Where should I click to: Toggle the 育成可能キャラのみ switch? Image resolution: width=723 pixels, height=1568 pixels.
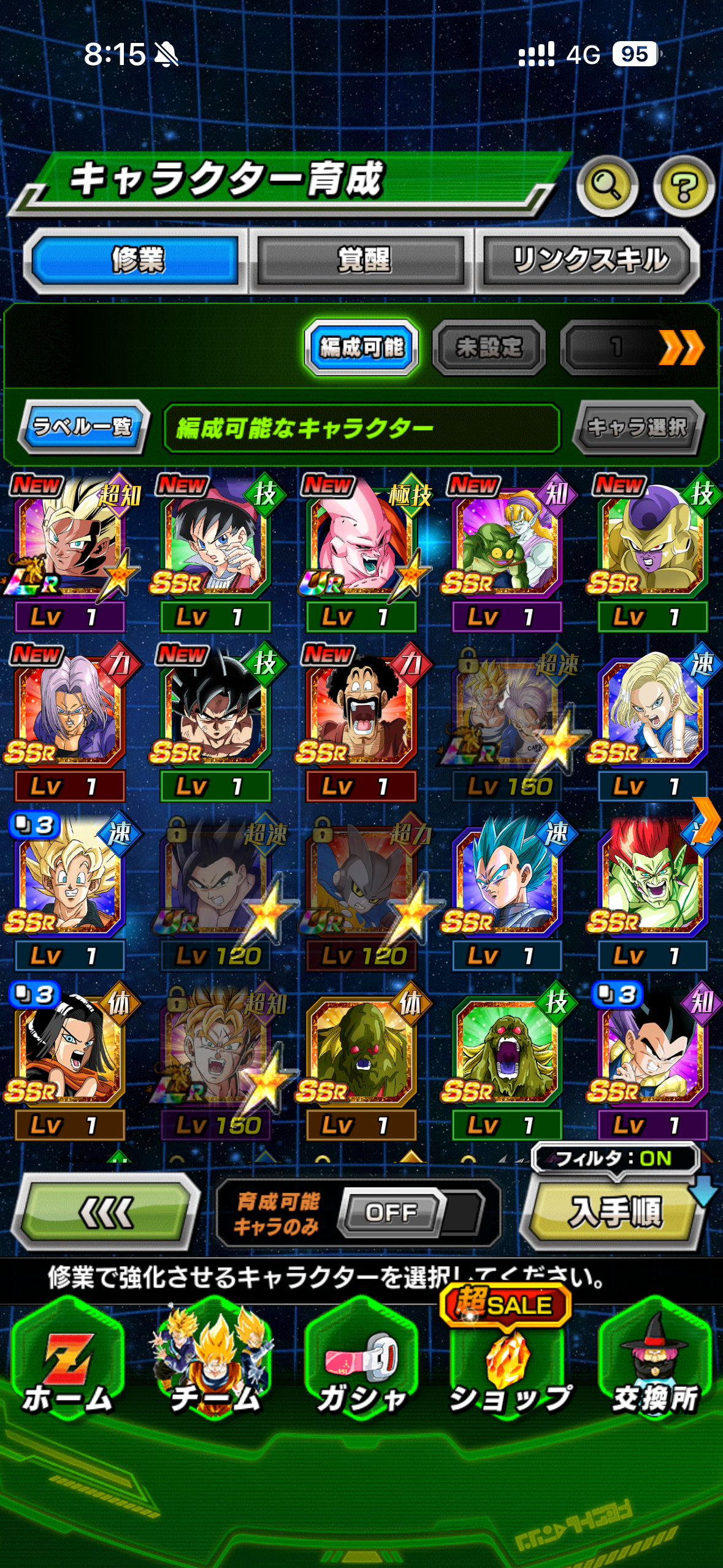(392, 1212)
